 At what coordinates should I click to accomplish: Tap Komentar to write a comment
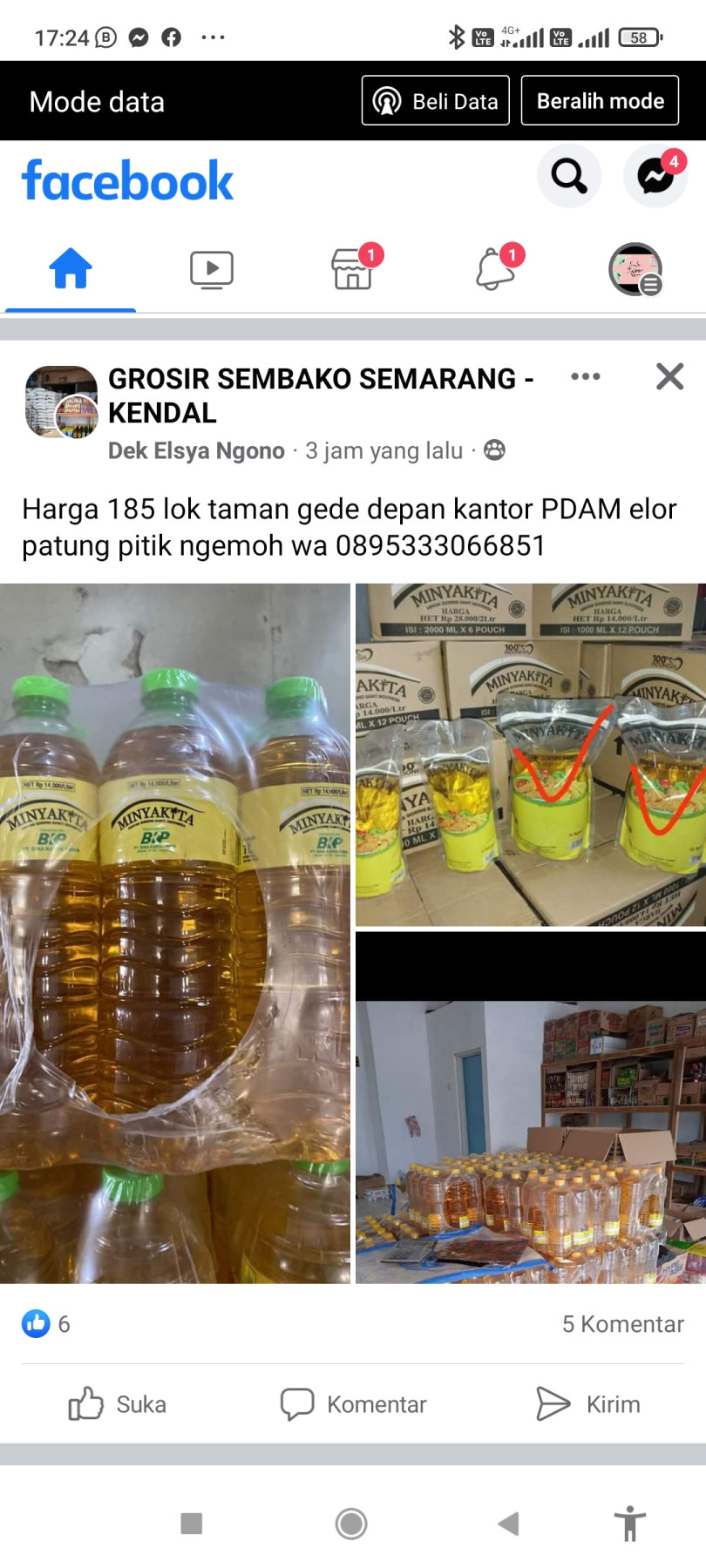[353, 1404]
